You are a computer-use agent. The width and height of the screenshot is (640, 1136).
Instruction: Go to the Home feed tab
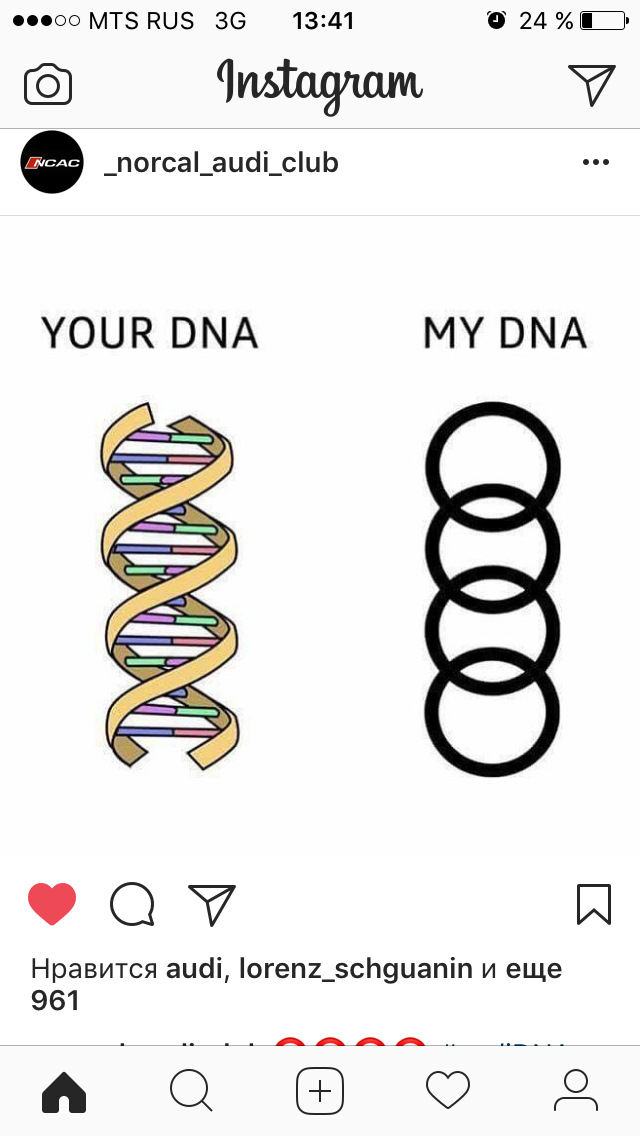pos(64,1090)
